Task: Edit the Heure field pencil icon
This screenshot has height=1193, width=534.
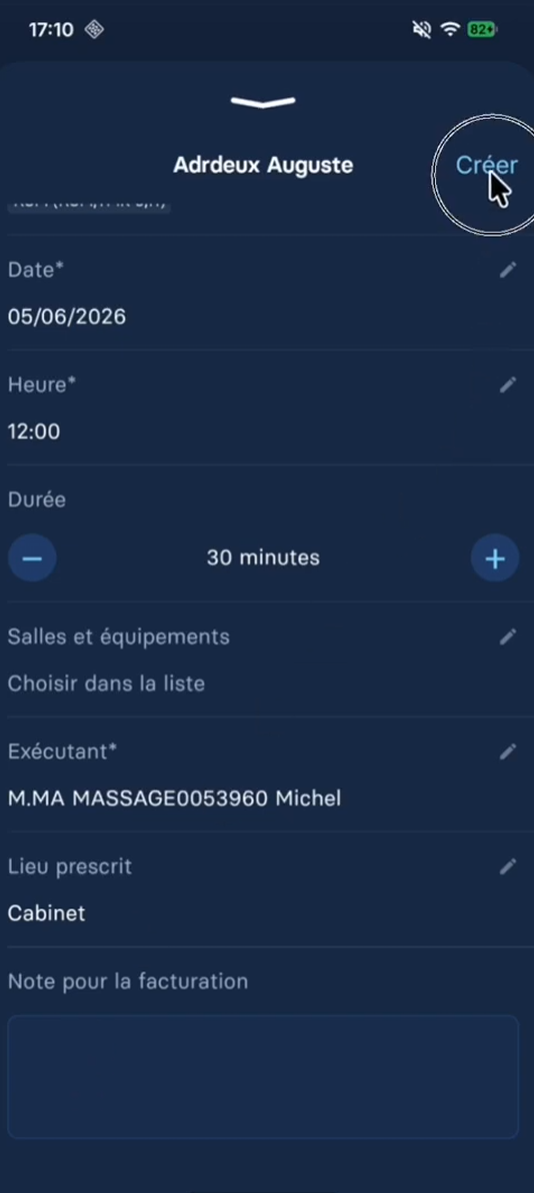Action: pos(507,384)
